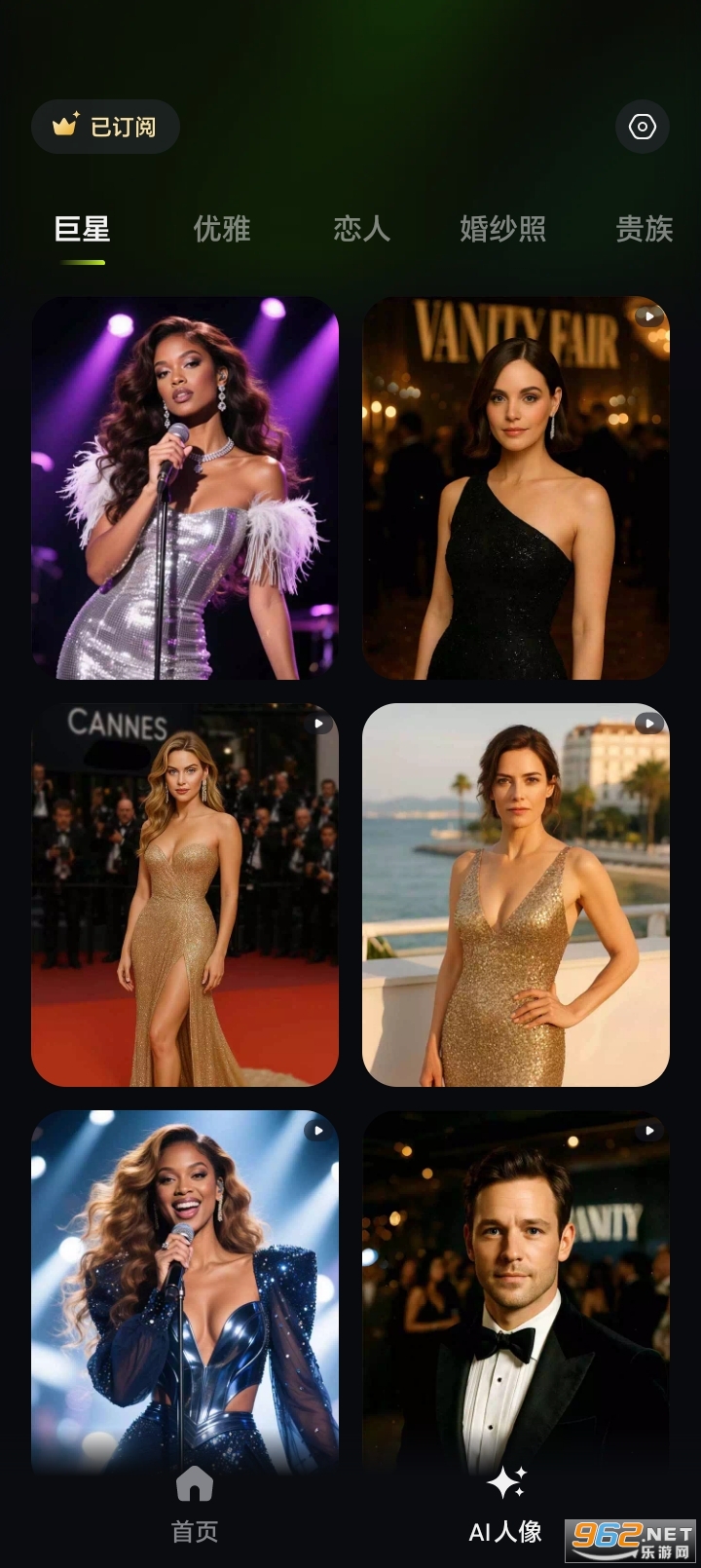
Task: Pick the black tuxedo man template
Action: [x=516, y=1286]
